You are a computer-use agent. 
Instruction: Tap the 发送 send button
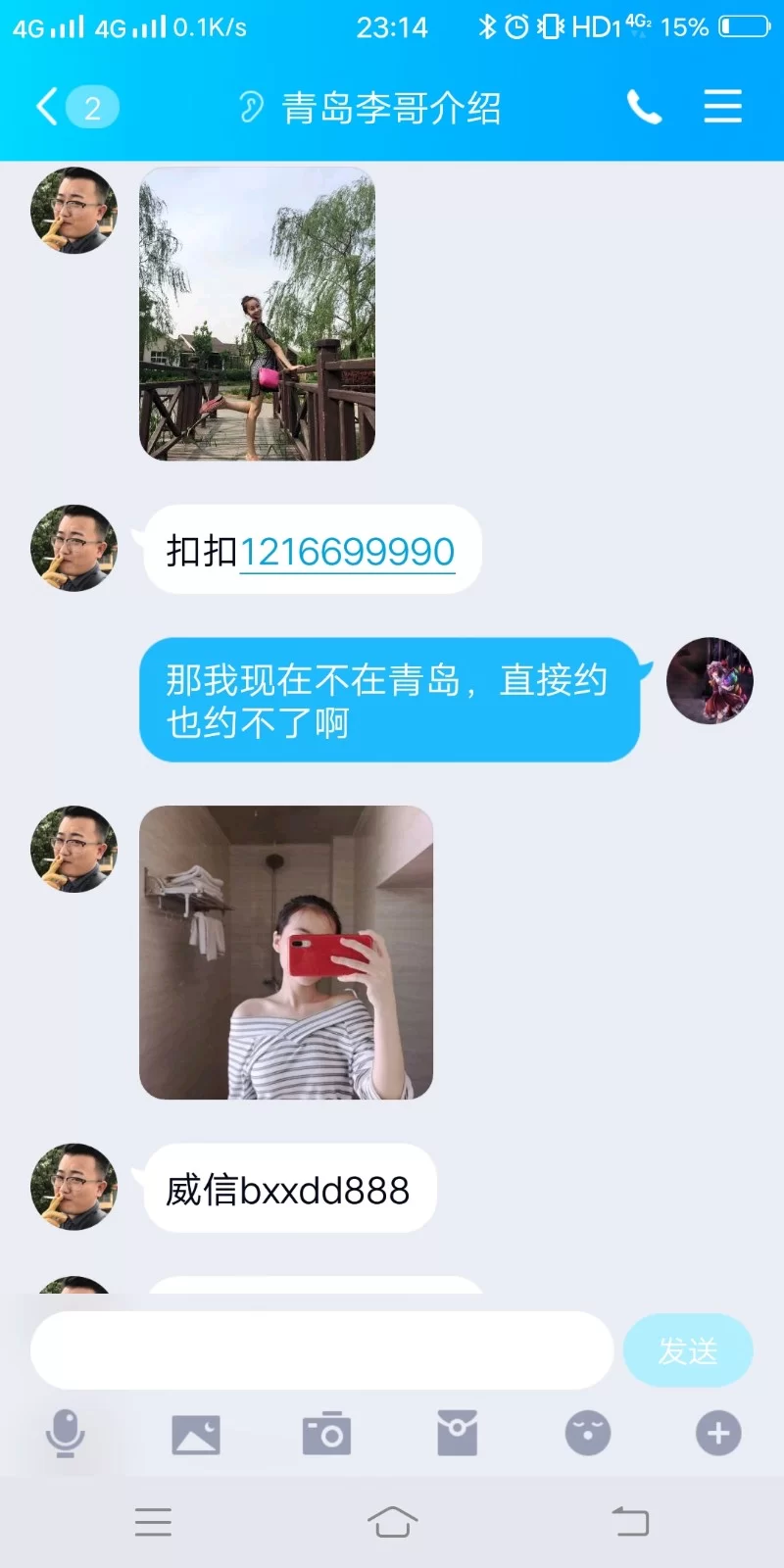coord(688,1350)
